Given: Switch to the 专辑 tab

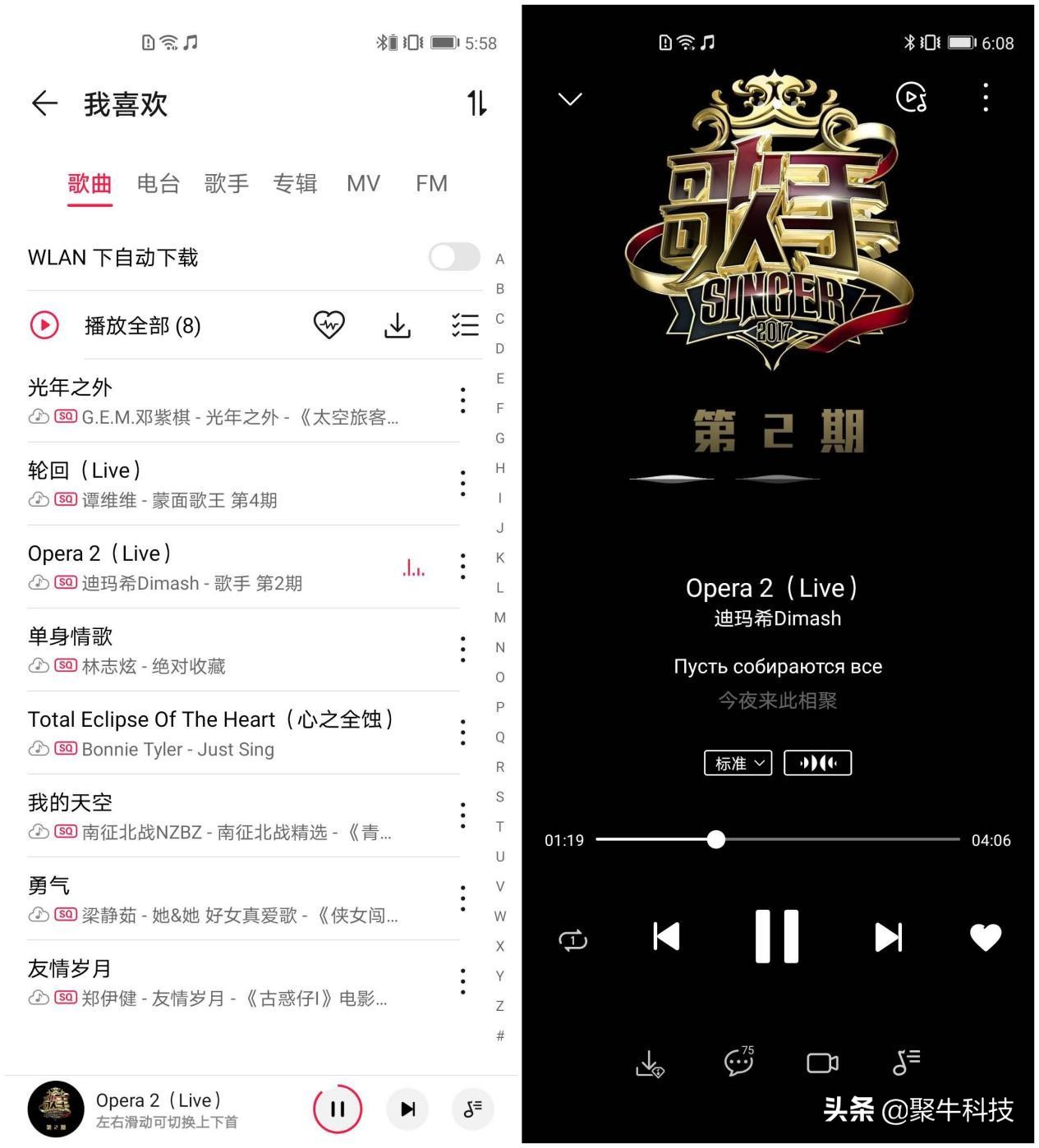Looking at the screenshot, I should 295,183.
